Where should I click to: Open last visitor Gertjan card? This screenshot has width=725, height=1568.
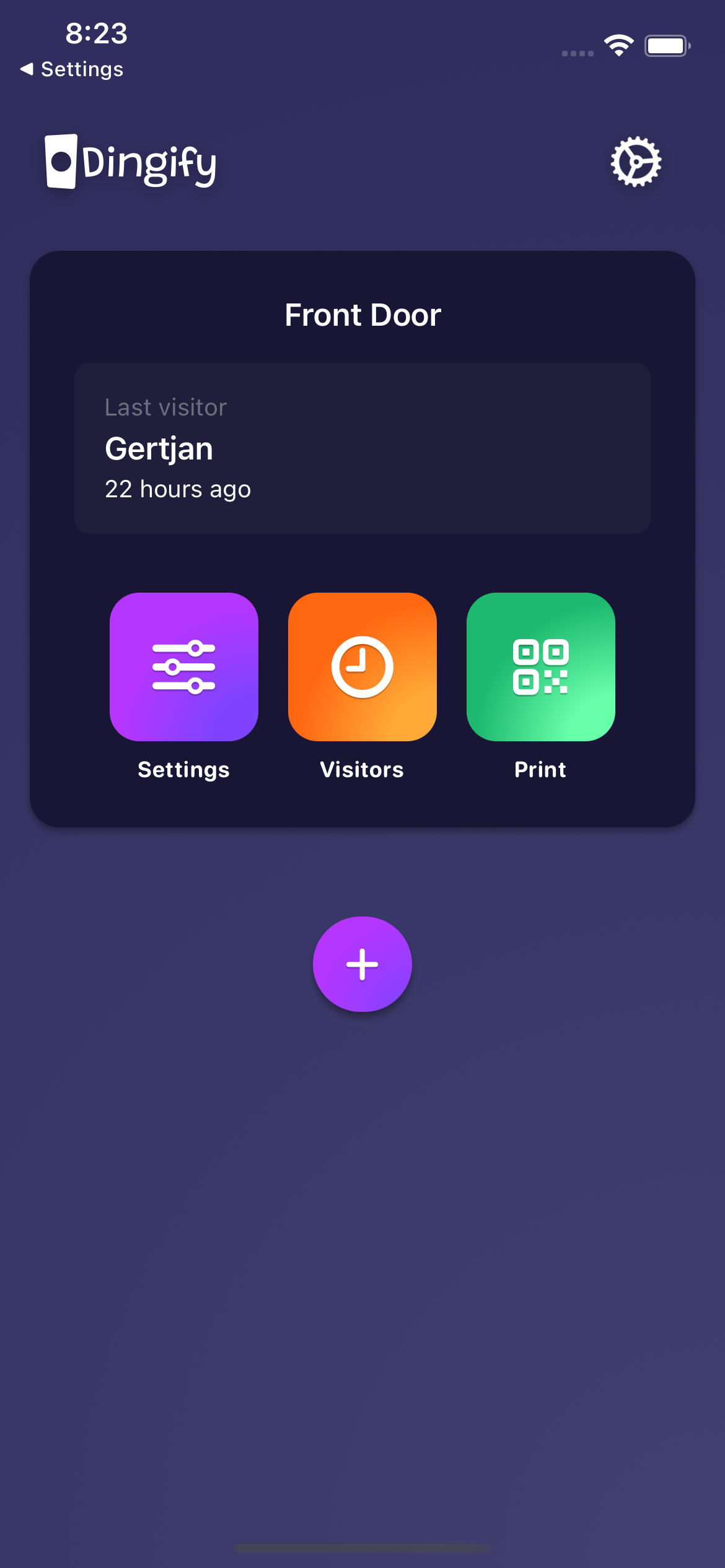[x=362, y=448]
